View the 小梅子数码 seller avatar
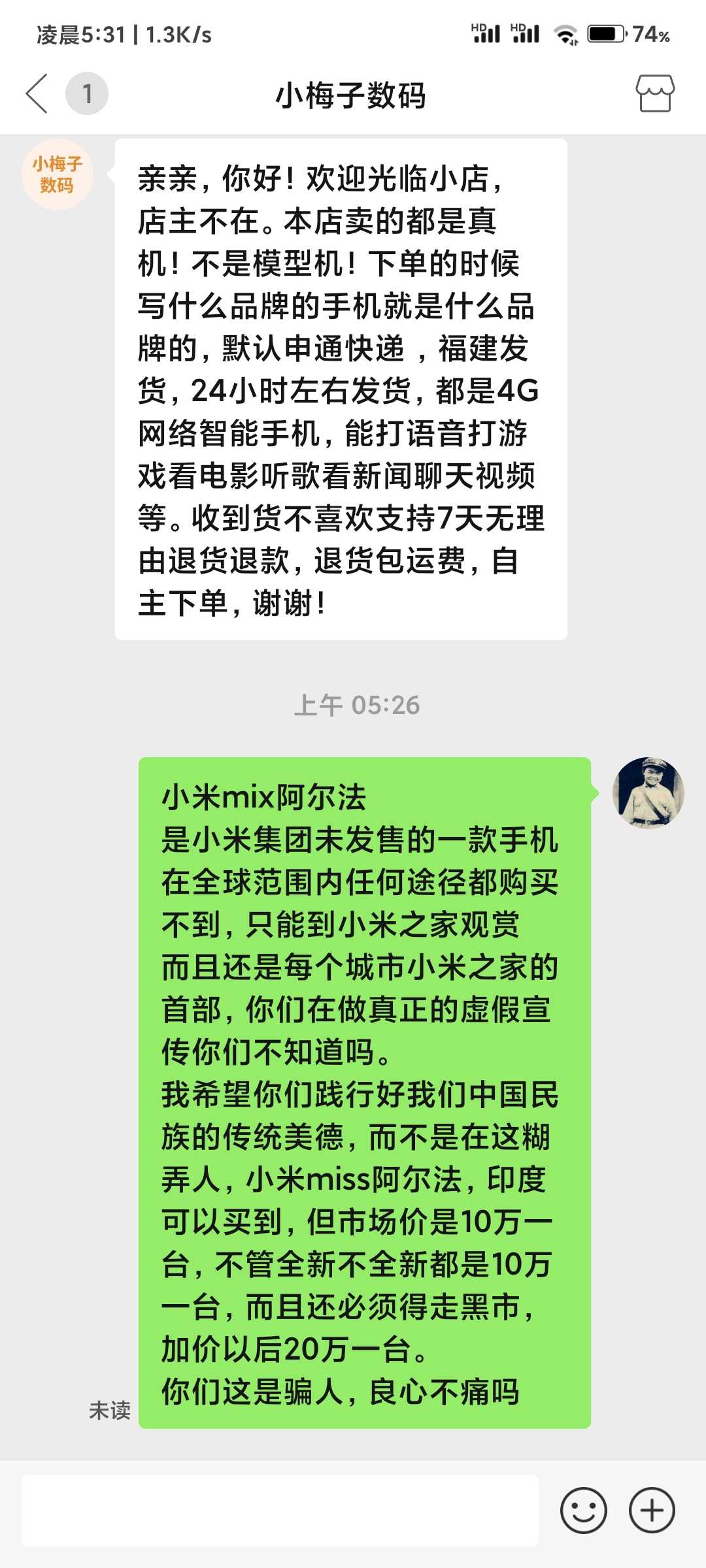The image size is (706, 1568). pyautogui.click(x=58, y=174)
